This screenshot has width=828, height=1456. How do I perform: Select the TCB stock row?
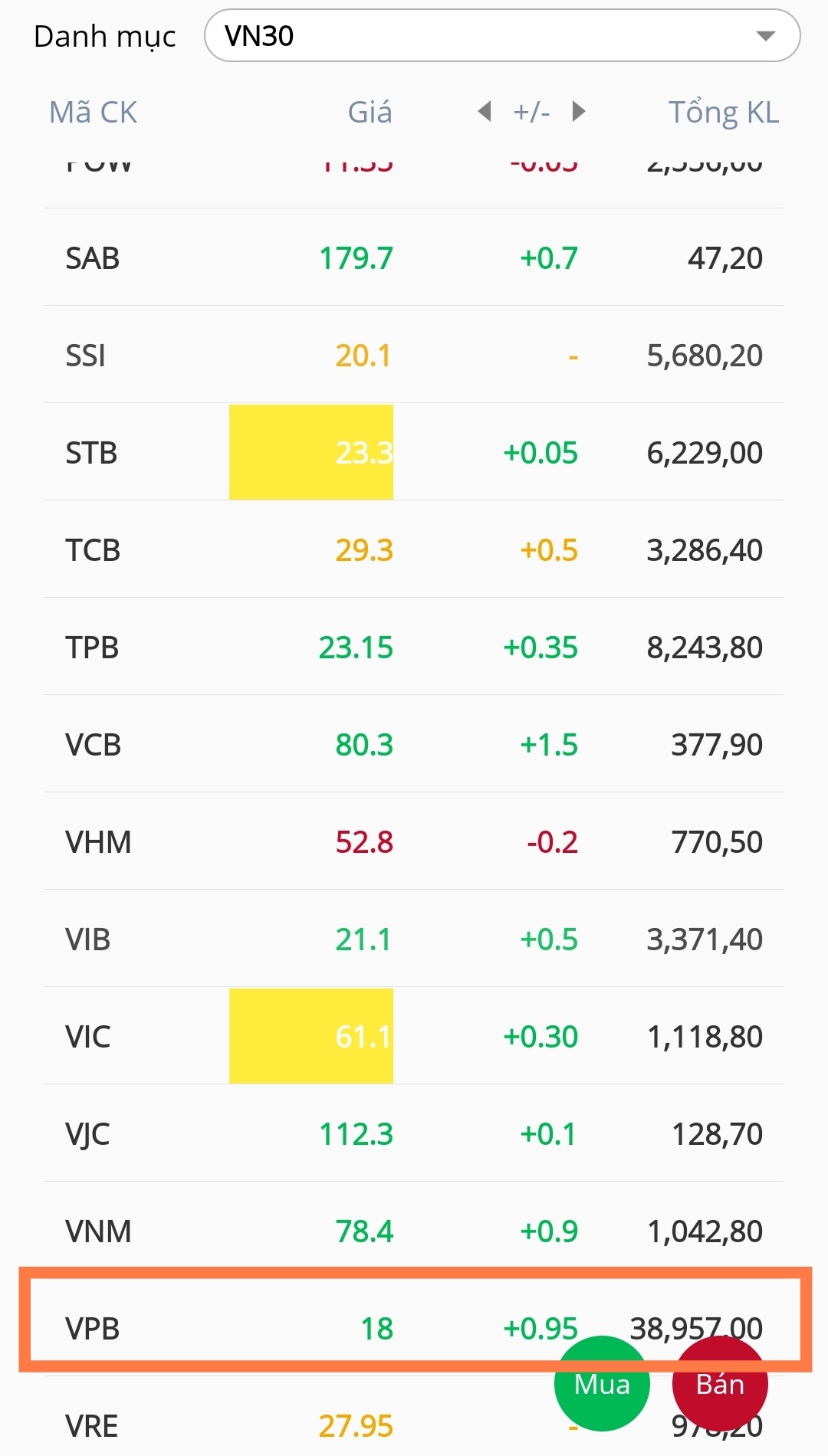point(93,550)
